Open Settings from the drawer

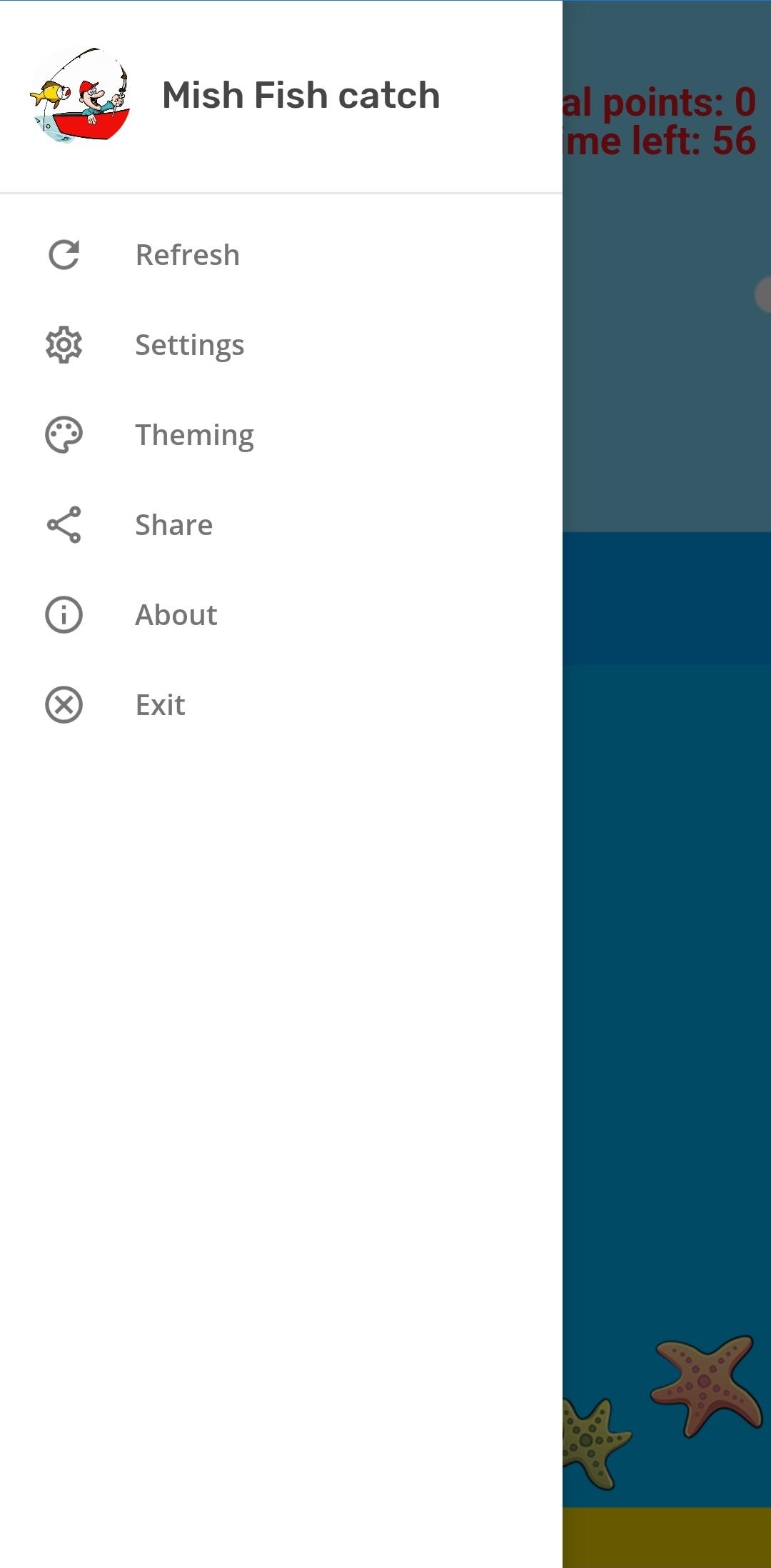[189, 346]
